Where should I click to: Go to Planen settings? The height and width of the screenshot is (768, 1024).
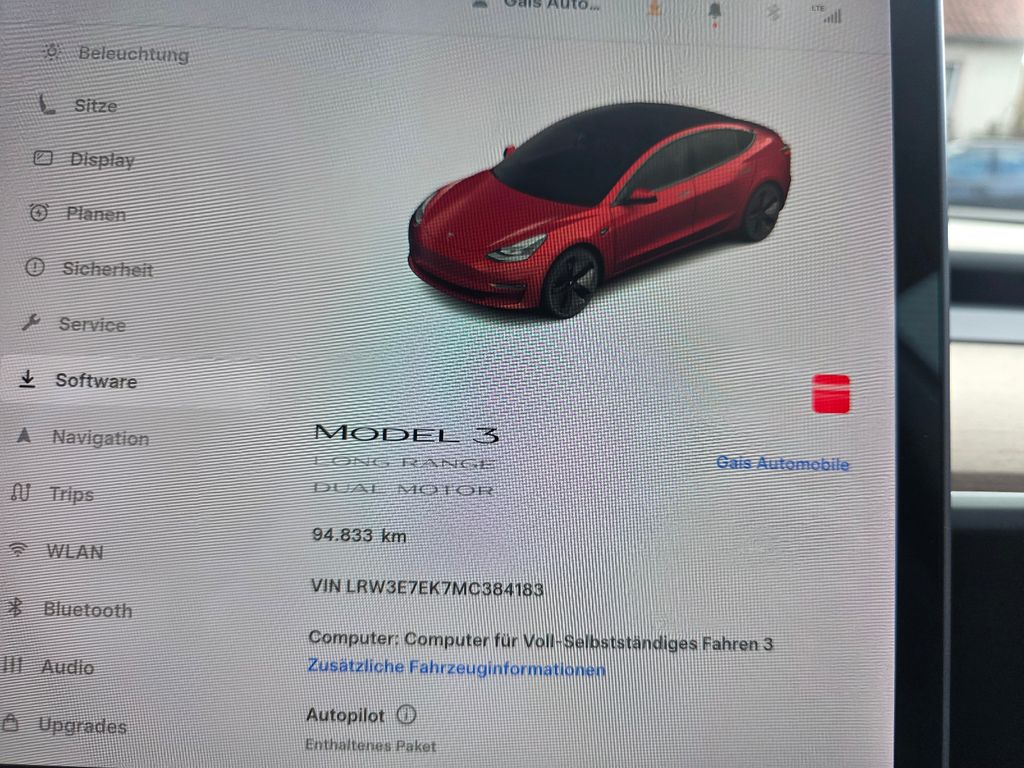95,214
